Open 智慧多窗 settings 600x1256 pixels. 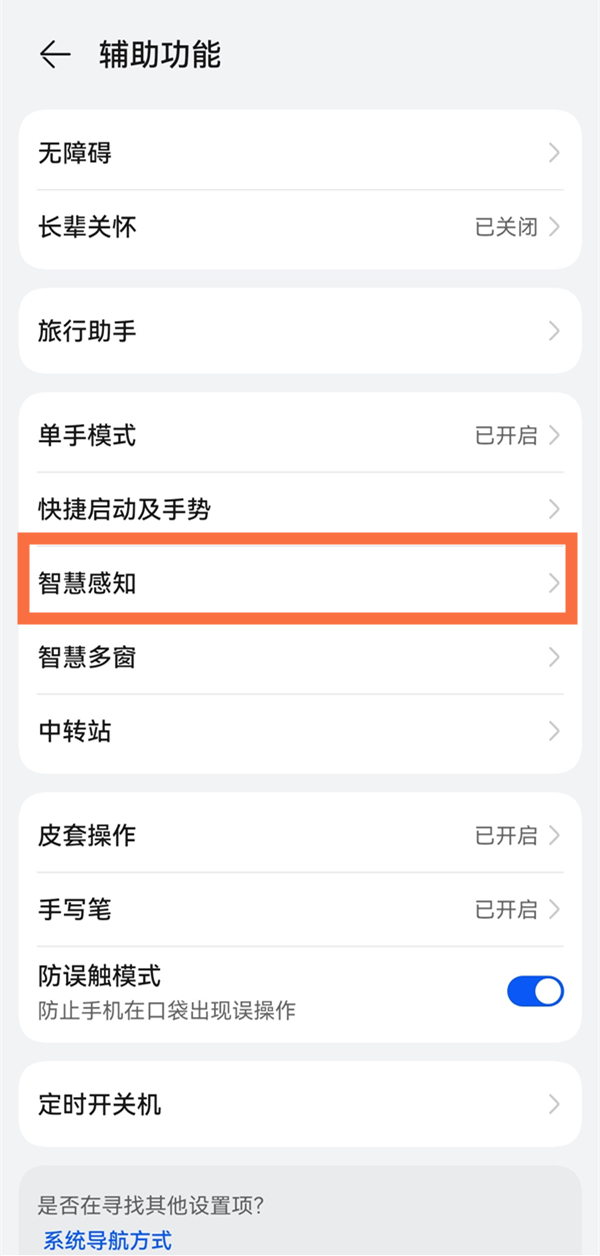click(x=299, y=657)
